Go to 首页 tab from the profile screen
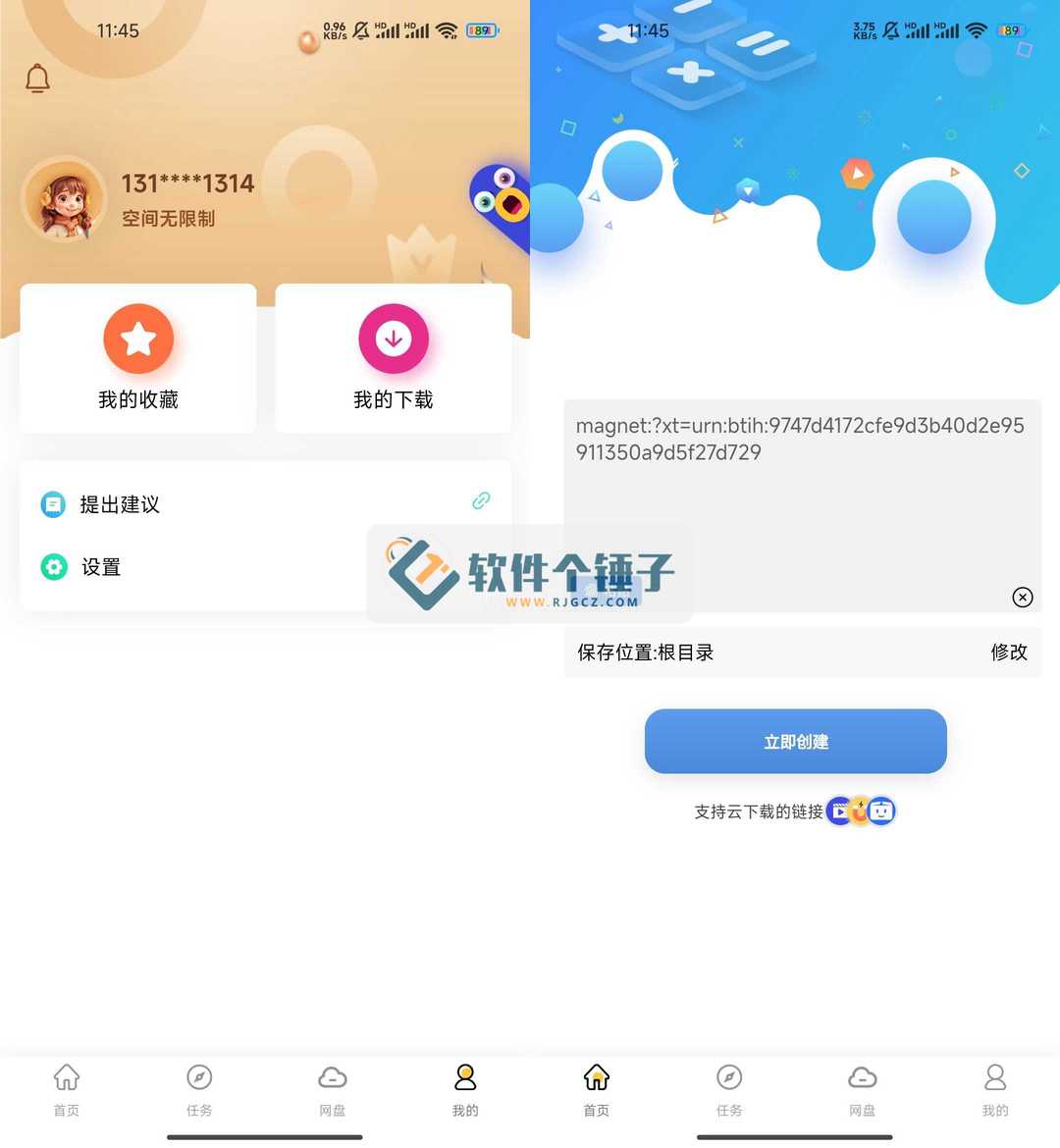Image resolution: width=1060 pixels, height=1148 pixels. click(67, 1089)
